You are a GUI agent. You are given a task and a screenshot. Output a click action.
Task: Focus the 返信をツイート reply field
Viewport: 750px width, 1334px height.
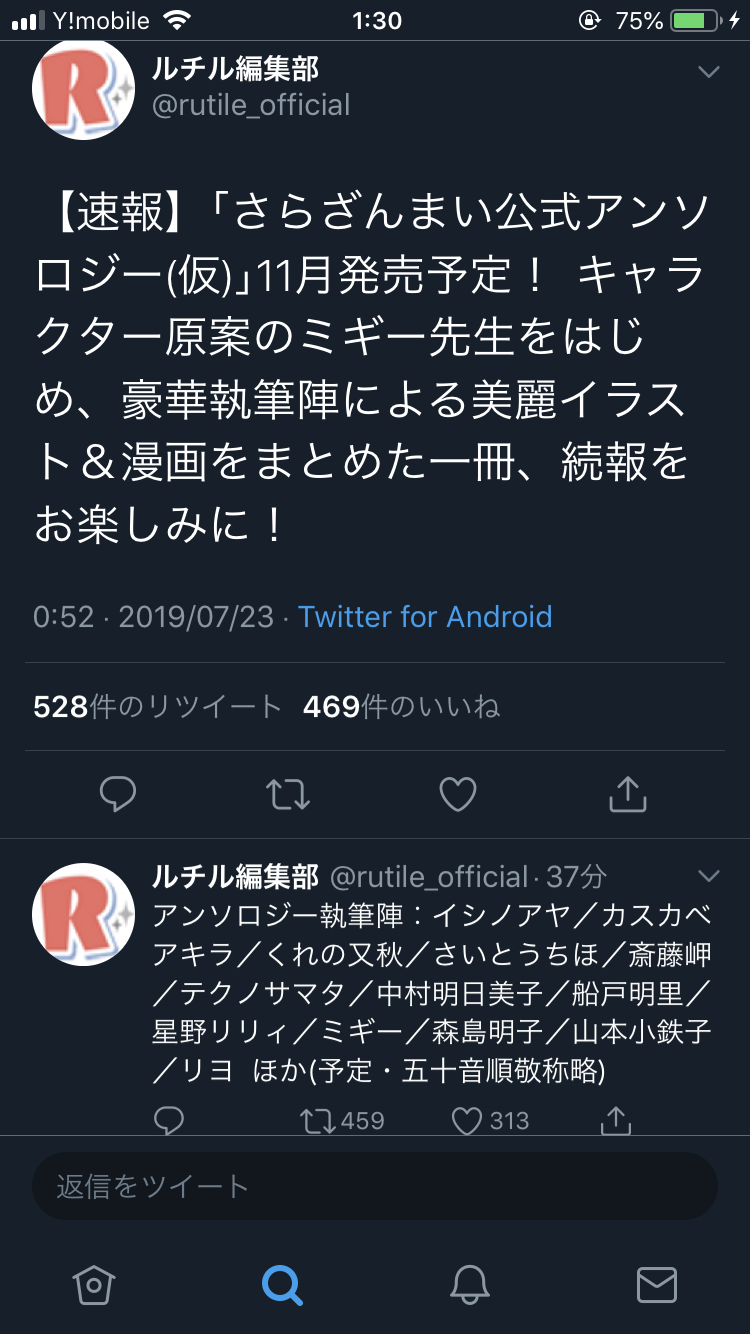[x=375, y=1186]
